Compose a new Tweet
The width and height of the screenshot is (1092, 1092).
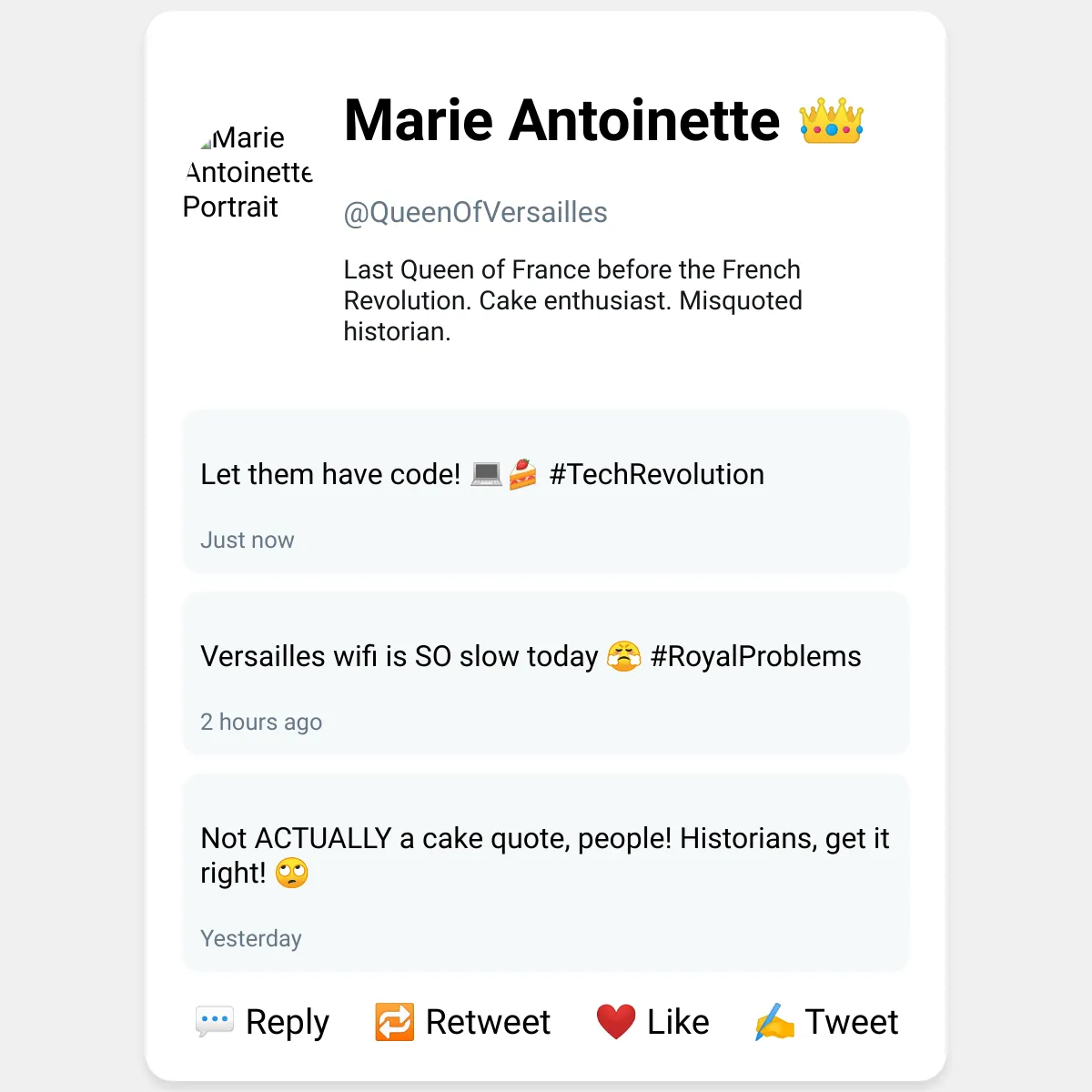point(826,1022)
